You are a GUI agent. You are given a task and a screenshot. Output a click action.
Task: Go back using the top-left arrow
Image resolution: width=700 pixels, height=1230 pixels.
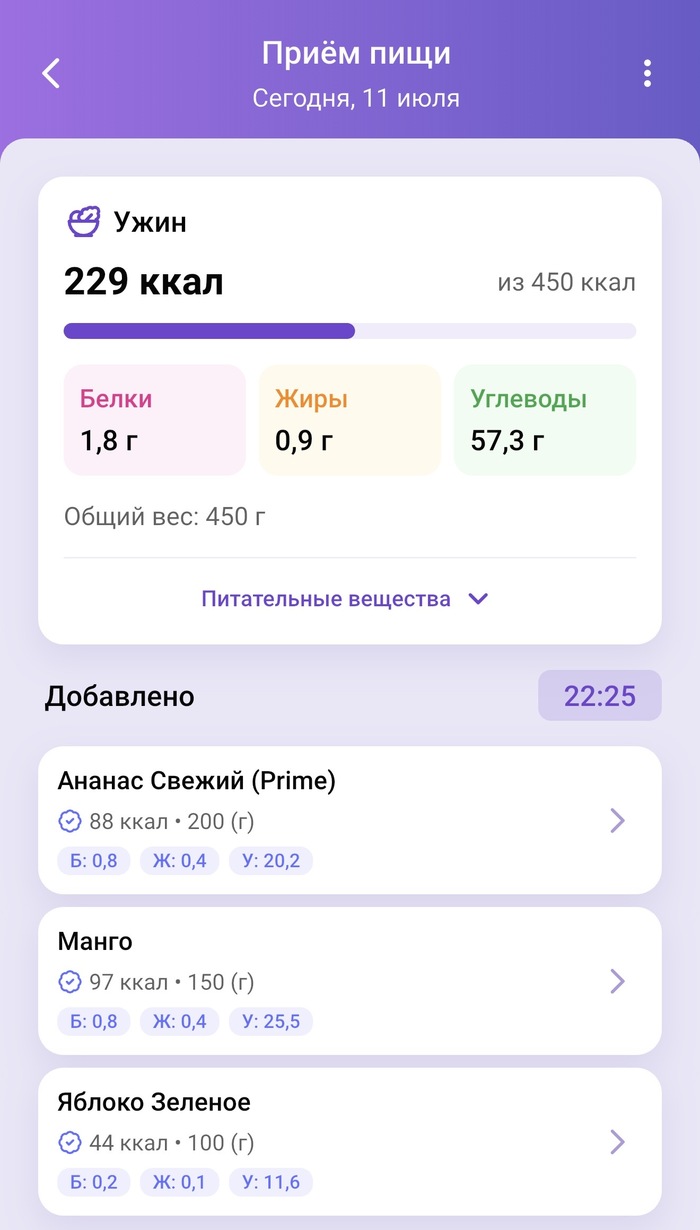click(51, 73)
